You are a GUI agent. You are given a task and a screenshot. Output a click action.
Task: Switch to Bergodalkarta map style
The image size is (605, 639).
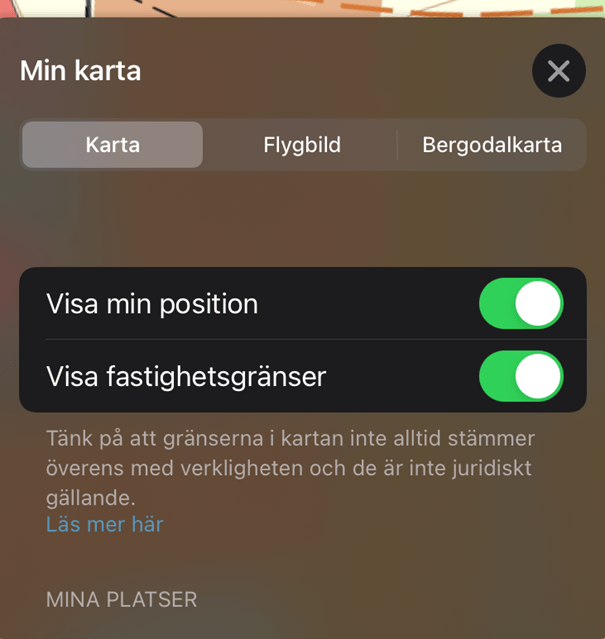(x=491, y=145)
